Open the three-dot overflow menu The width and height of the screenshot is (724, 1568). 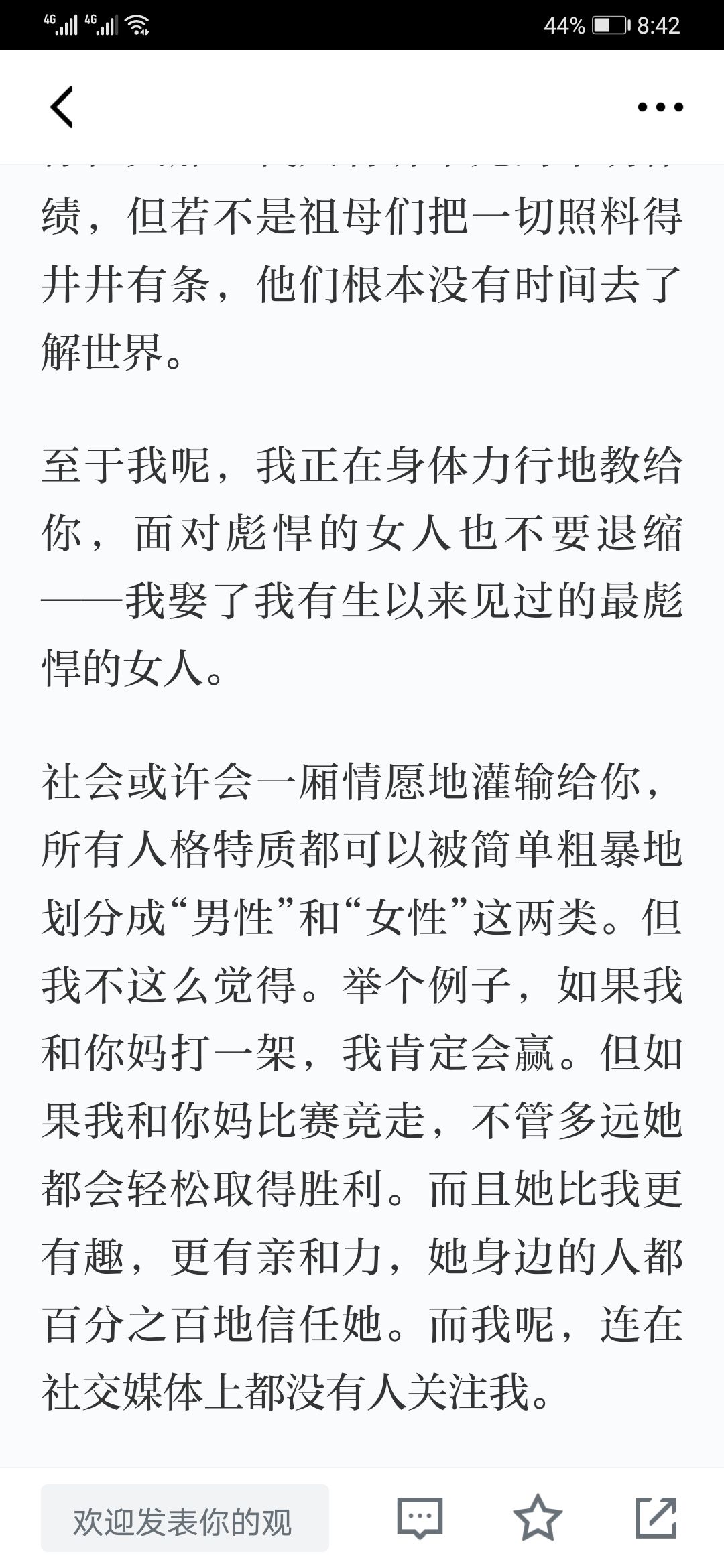coord(660,107)
